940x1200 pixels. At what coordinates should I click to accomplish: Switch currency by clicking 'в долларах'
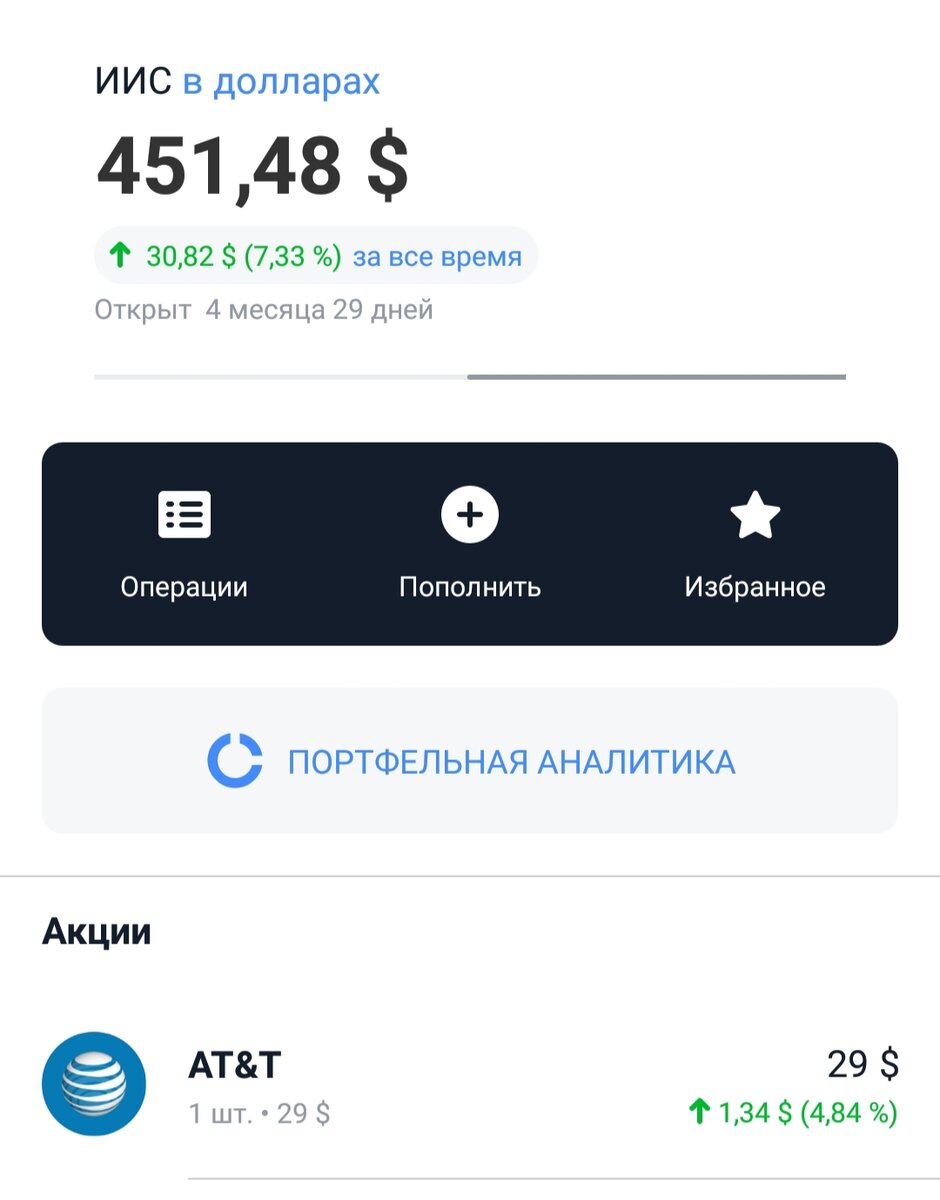click(281, 80)
